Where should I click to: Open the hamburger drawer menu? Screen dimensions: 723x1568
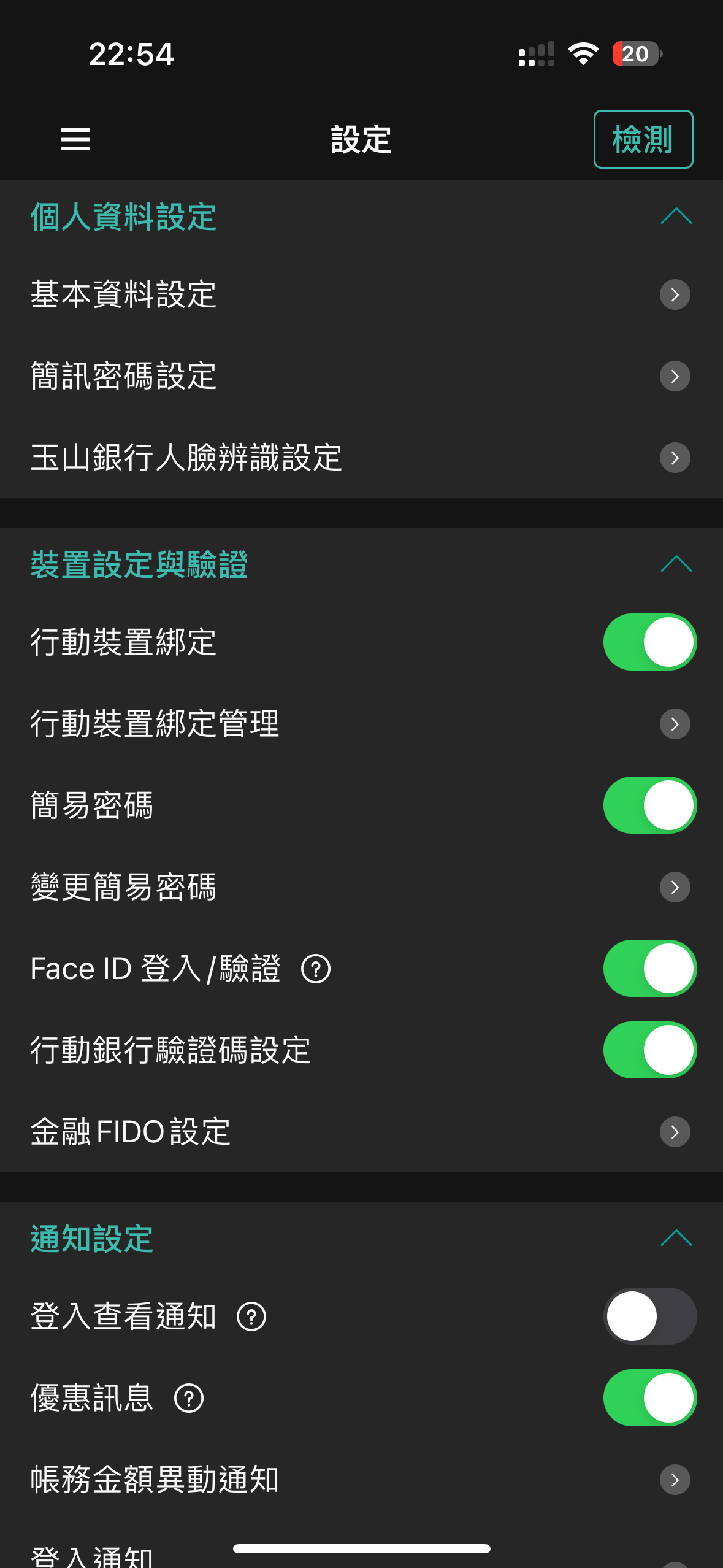click(75, 139)
